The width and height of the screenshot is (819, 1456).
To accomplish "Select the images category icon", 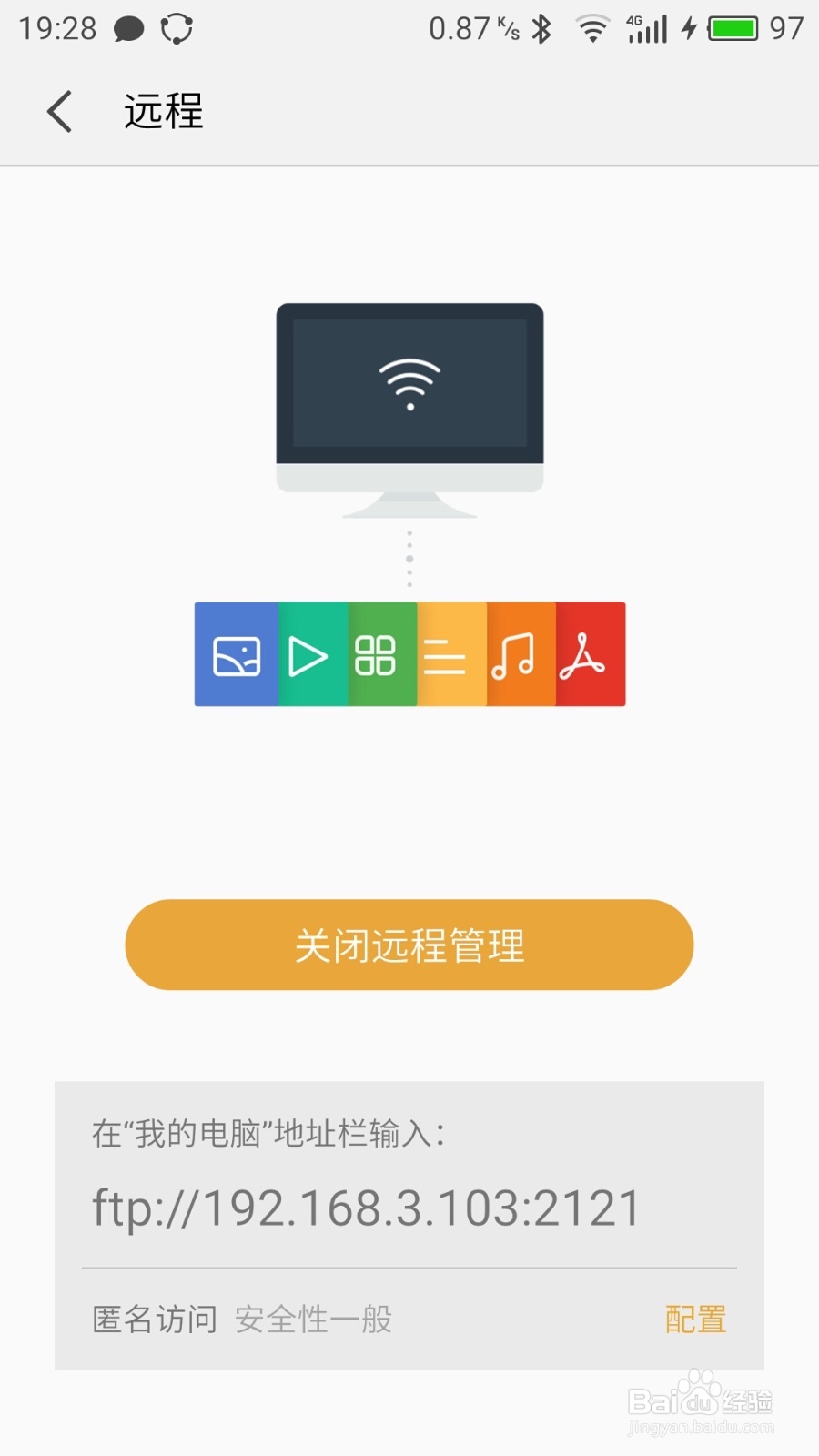I will point(236,654).
